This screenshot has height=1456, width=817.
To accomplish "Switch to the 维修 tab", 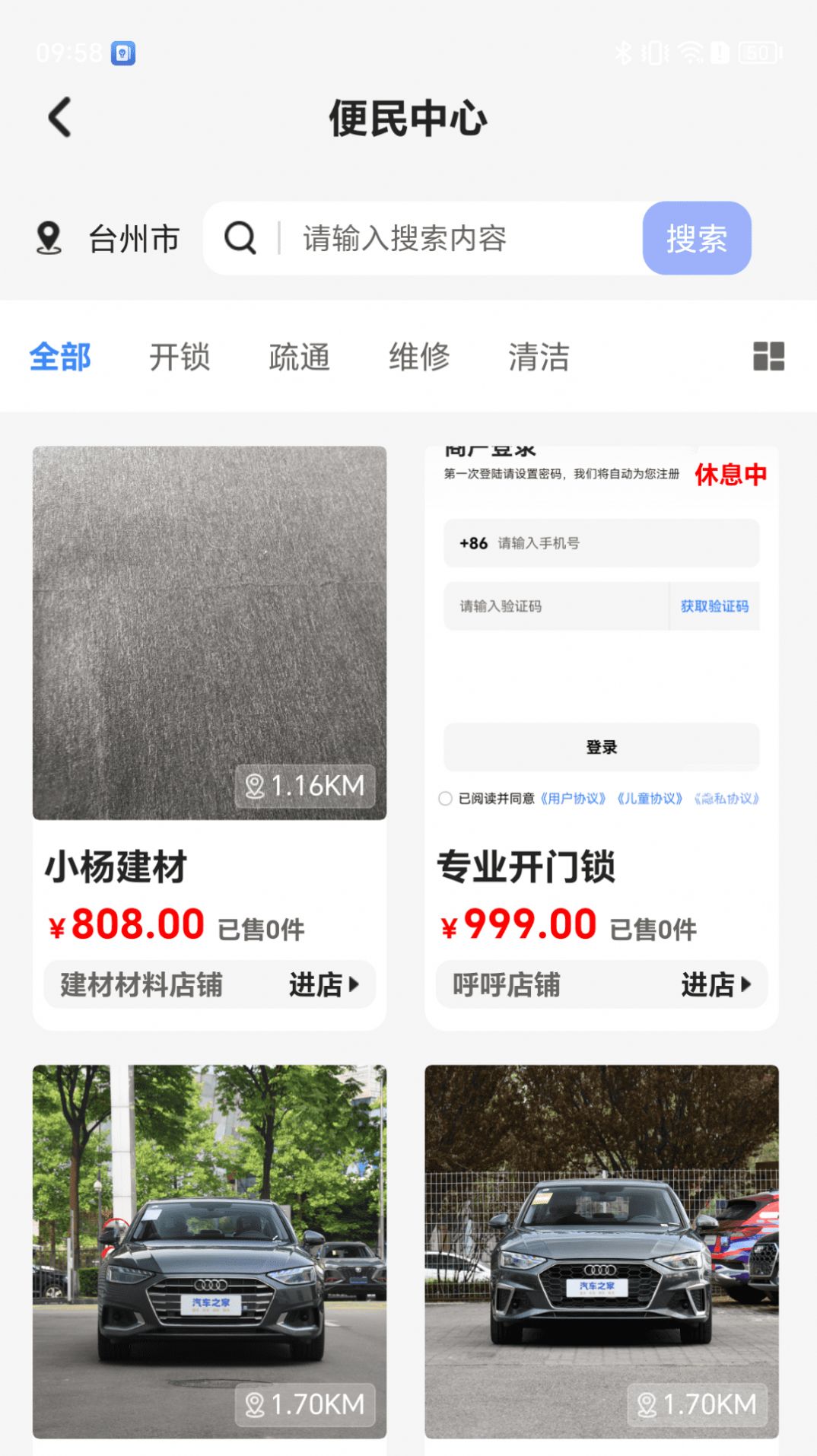I will pyautogui.click(x=419, y=356).
